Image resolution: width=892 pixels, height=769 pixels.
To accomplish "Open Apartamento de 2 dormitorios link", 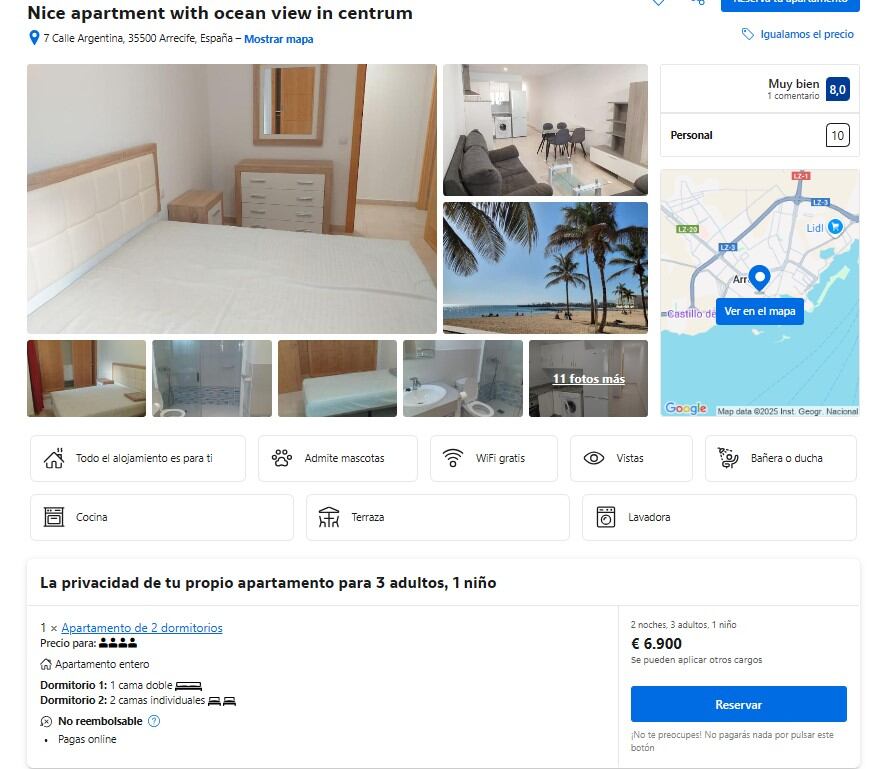I will pyautogui.click(x=142, y=628).
